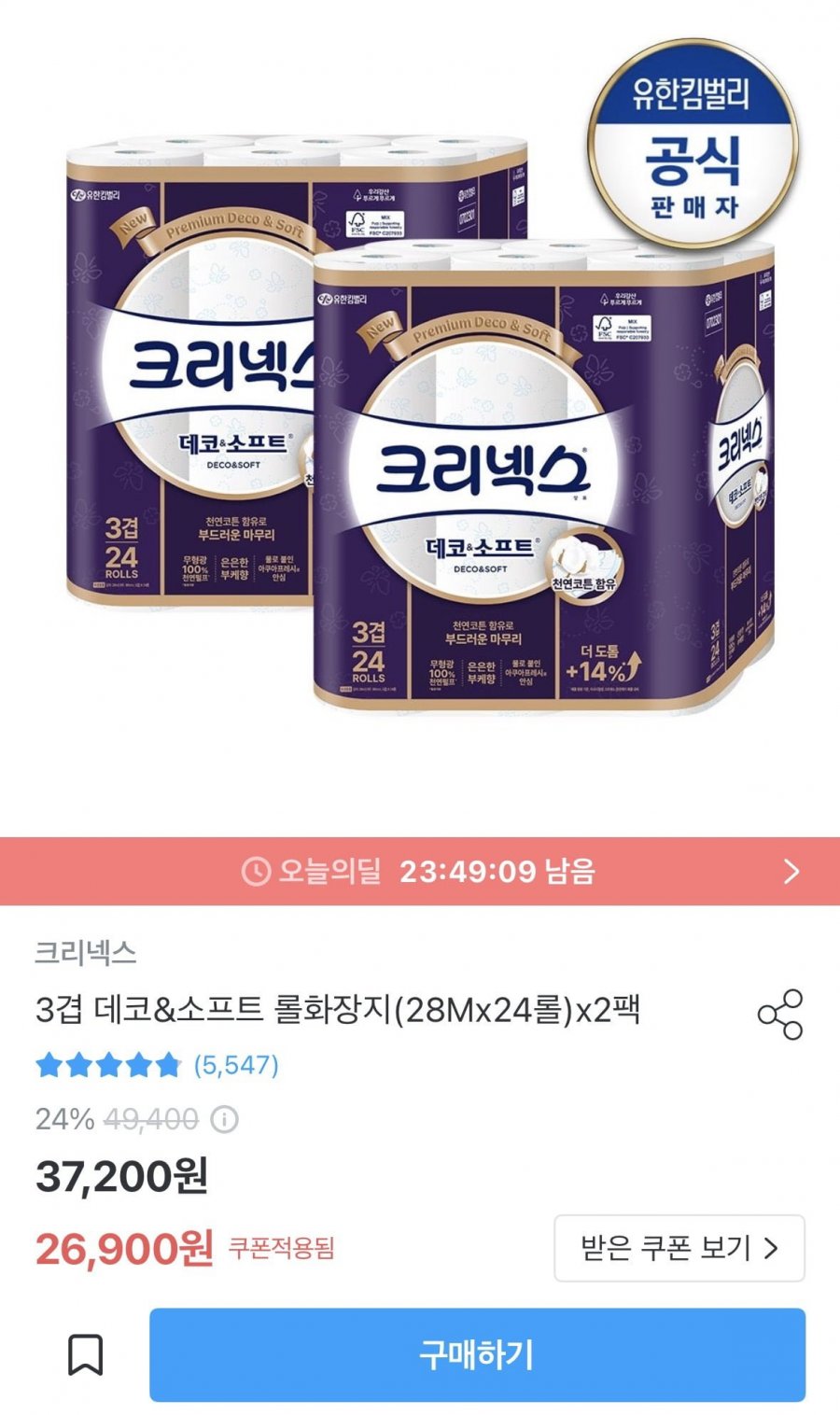Tap 구매하기 to purchase
The height and width of the screenshot is (1415, 840).
pos(477,1354)
